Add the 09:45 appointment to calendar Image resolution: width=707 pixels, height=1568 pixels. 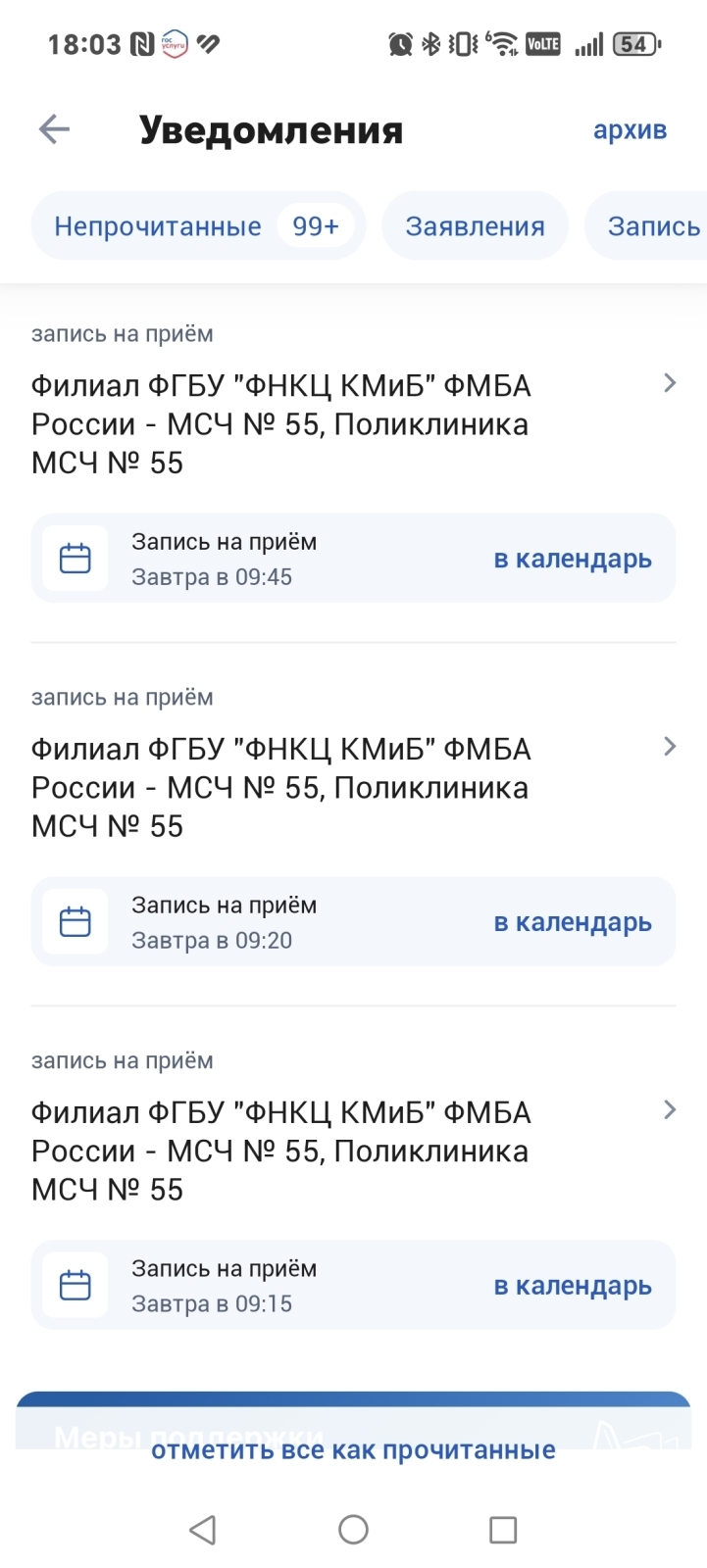[x=573, y=559]
